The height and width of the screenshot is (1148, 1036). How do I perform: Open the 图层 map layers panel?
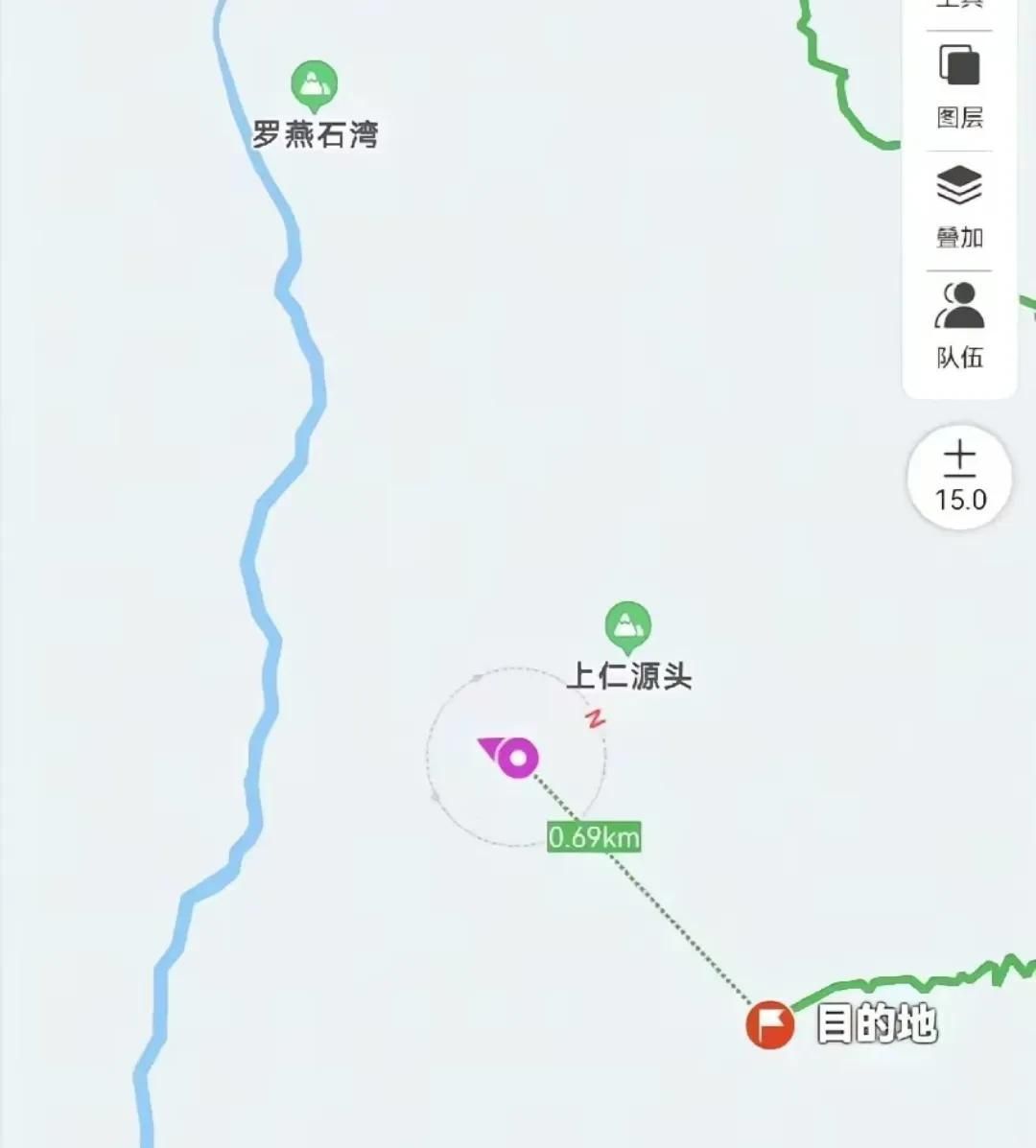click(959, 86)
